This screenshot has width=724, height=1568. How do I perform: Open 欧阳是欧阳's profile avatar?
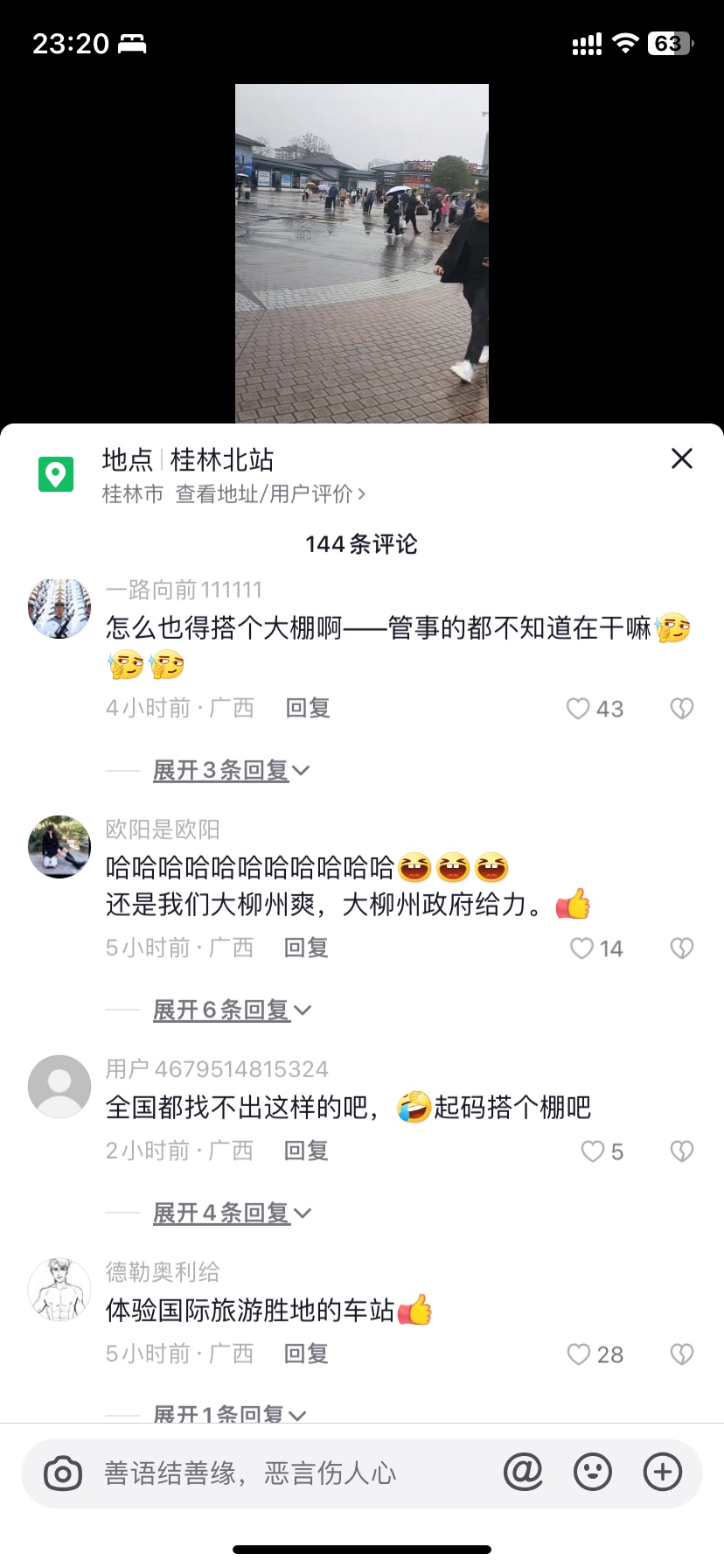pos(59,847)
